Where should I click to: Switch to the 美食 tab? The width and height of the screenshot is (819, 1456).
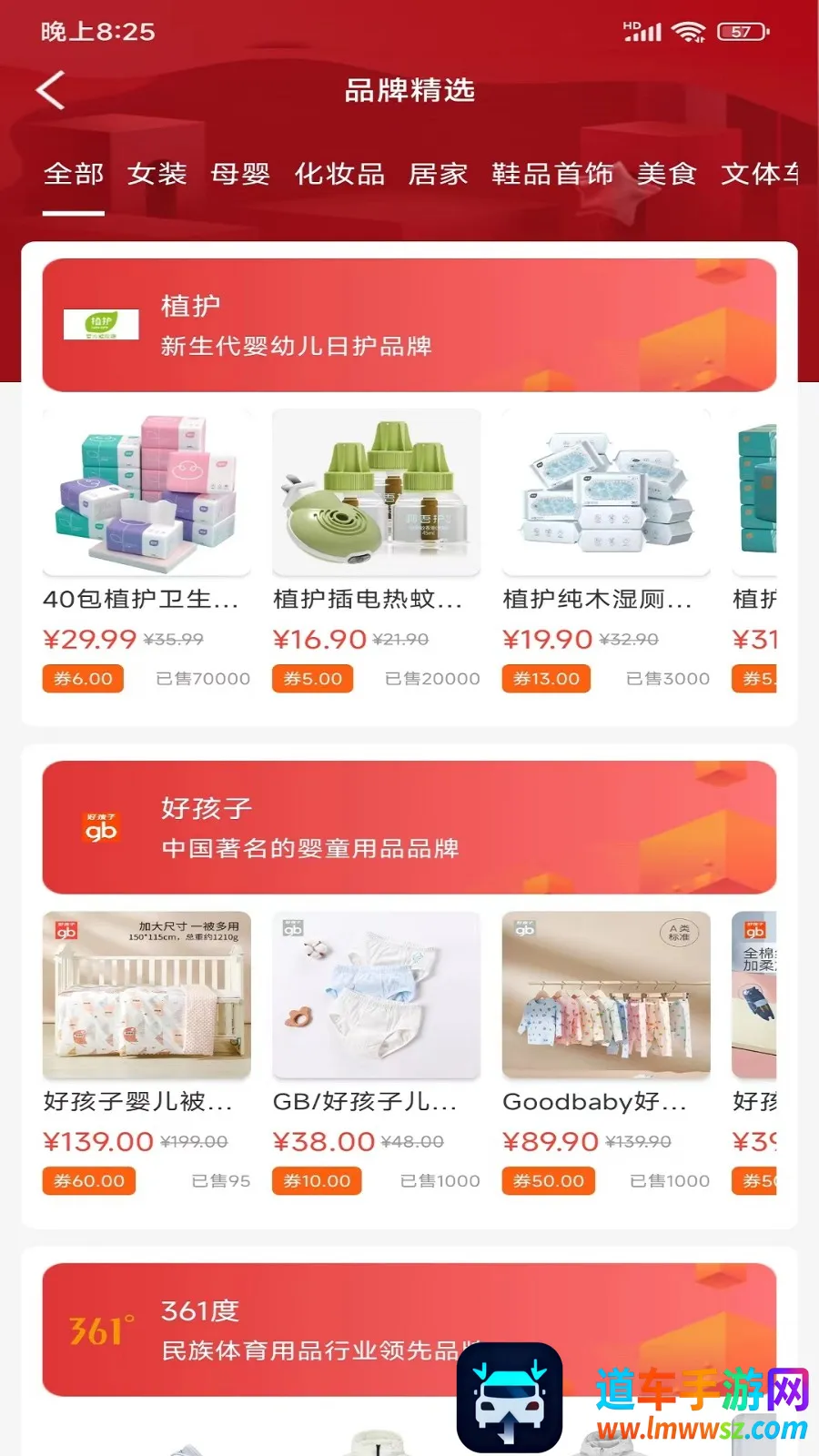pos(666,174)
